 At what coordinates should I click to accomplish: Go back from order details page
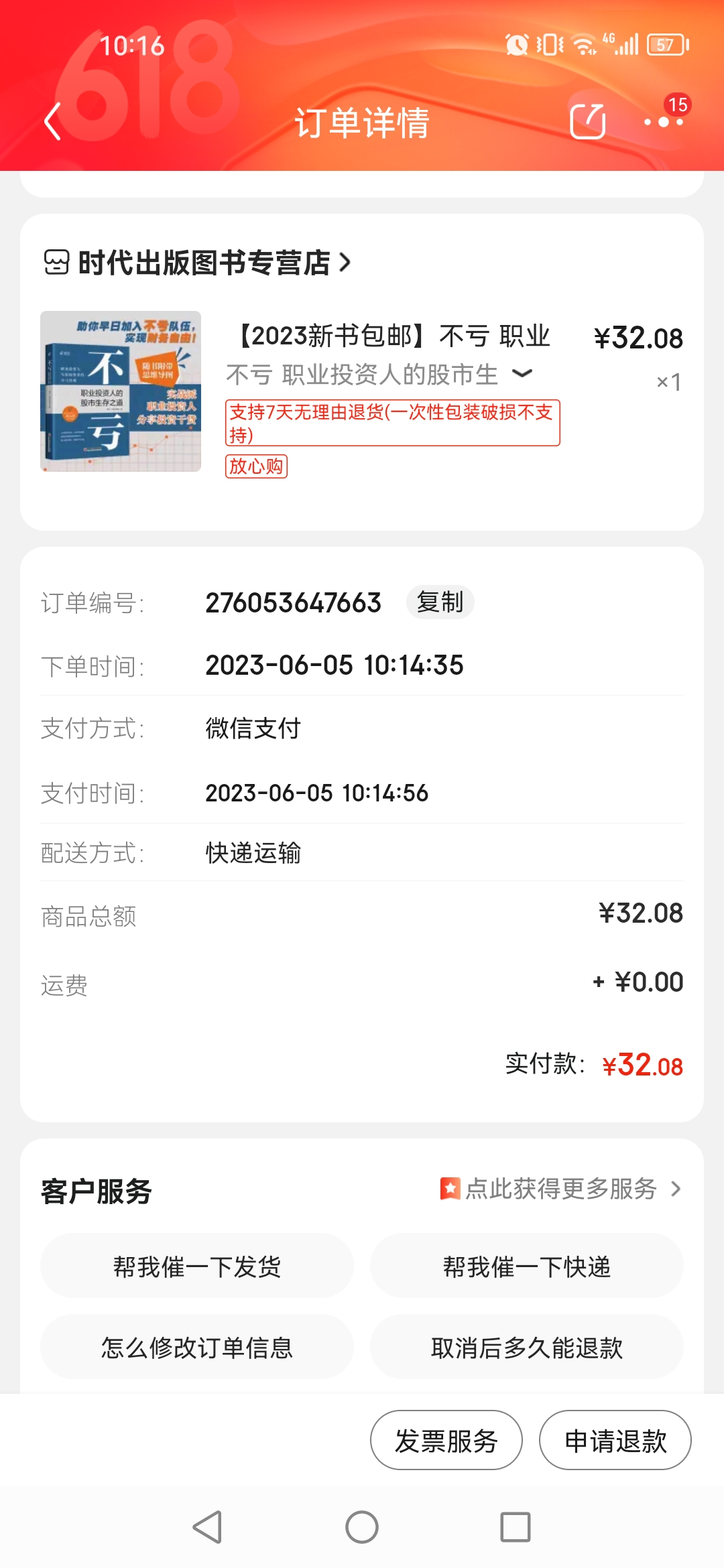pos(52,122)
